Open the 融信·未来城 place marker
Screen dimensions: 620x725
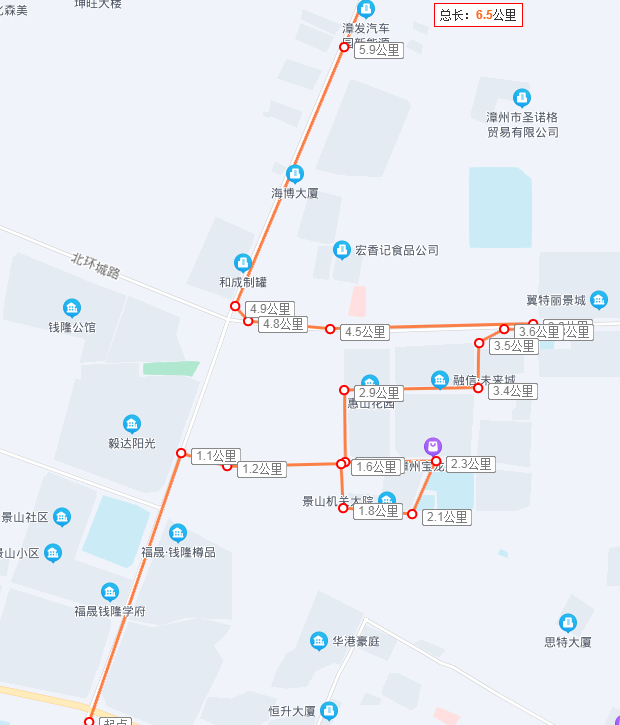click(x=439, y=379)
